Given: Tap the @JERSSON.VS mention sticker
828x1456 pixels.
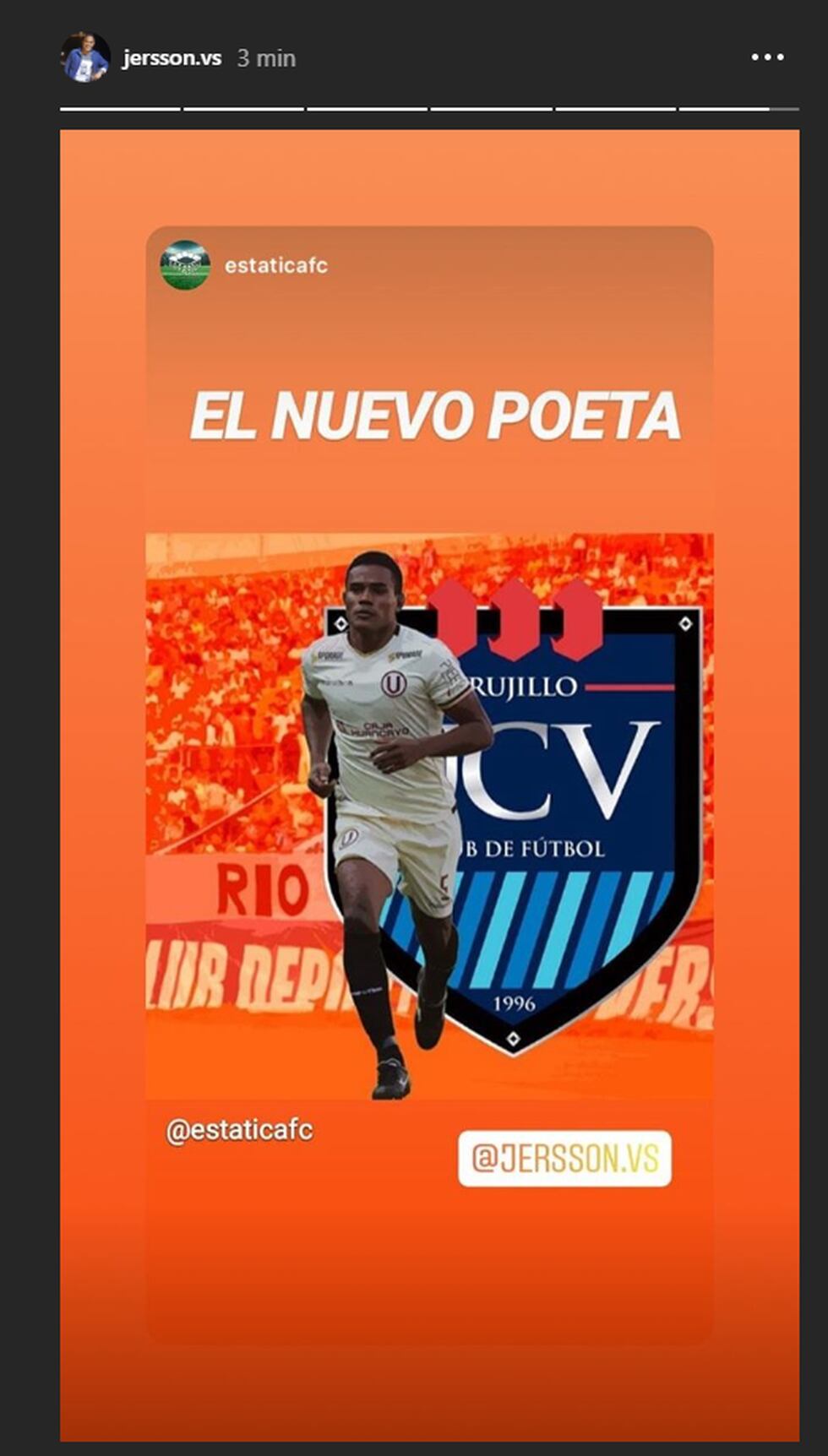Looking at the screenshot, I should (x=564, y=1158).
